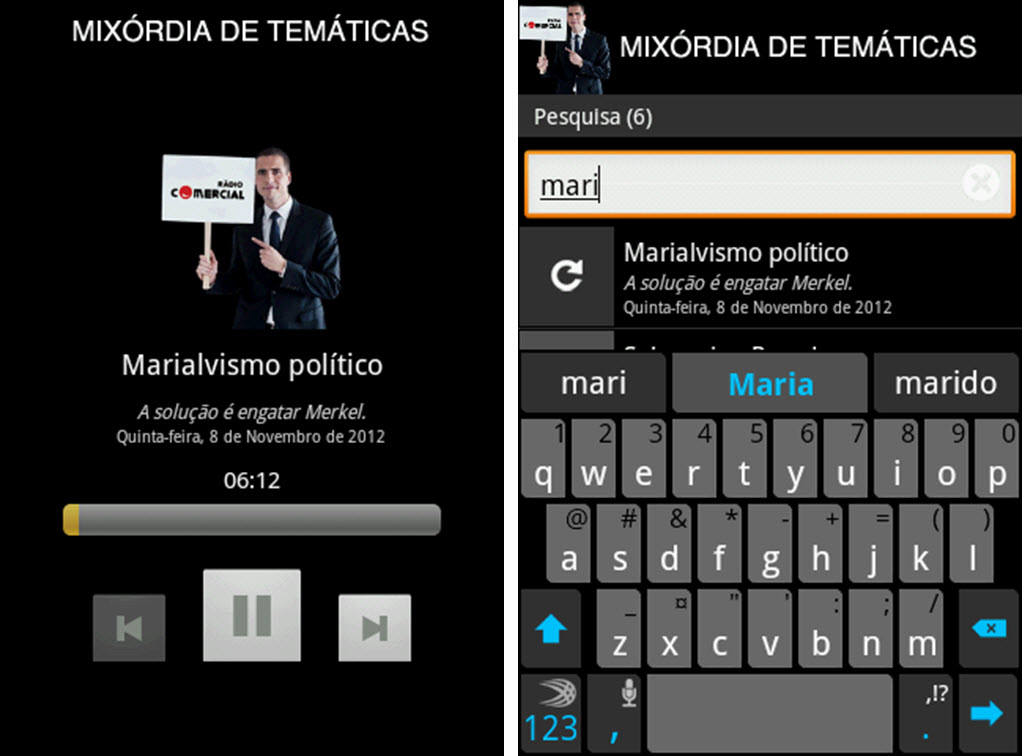
Task: Skip to the next episode
Action: [x=374, y=628]
